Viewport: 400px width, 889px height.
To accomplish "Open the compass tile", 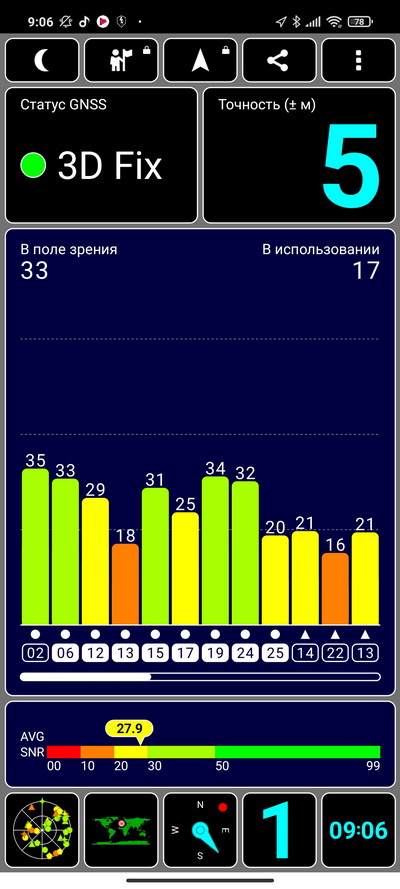I will 200,831.
